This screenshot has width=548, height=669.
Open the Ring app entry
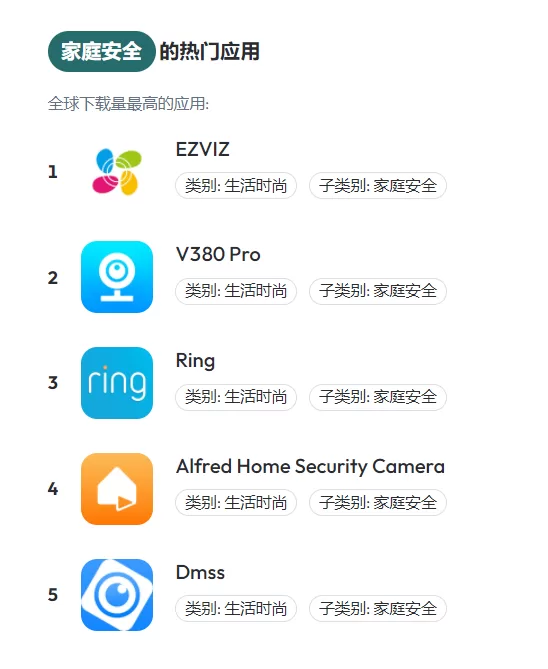[x=195, y=361]
